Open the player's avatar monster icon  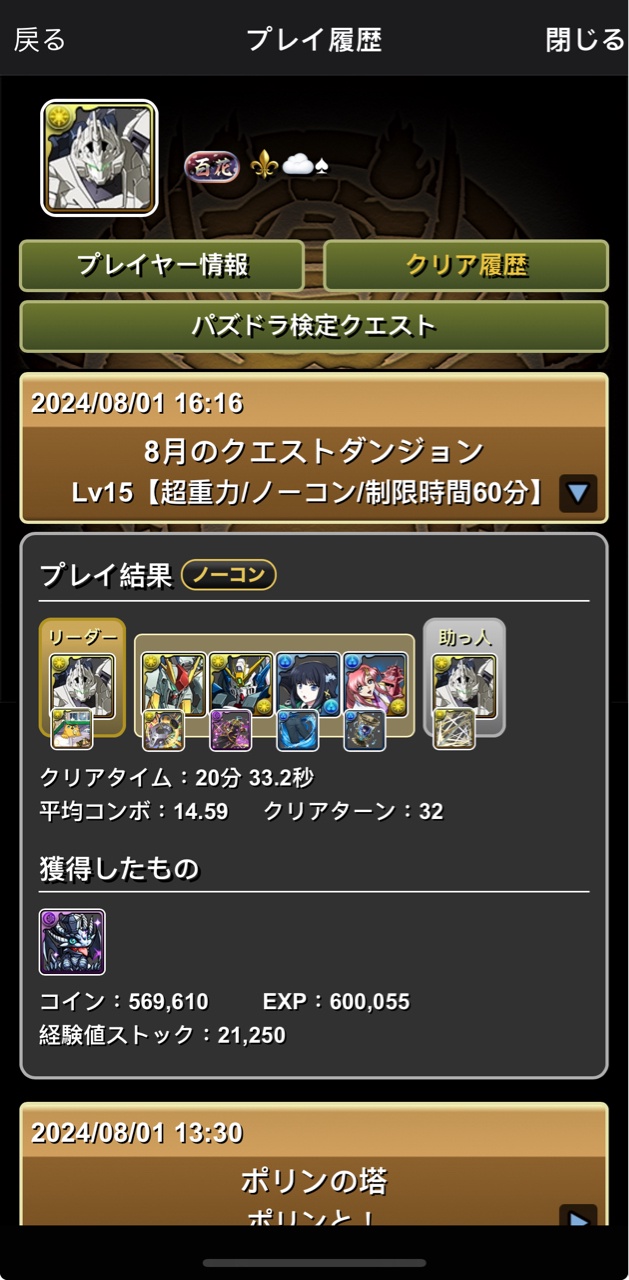pyautogui.click(x=99, y=158)
